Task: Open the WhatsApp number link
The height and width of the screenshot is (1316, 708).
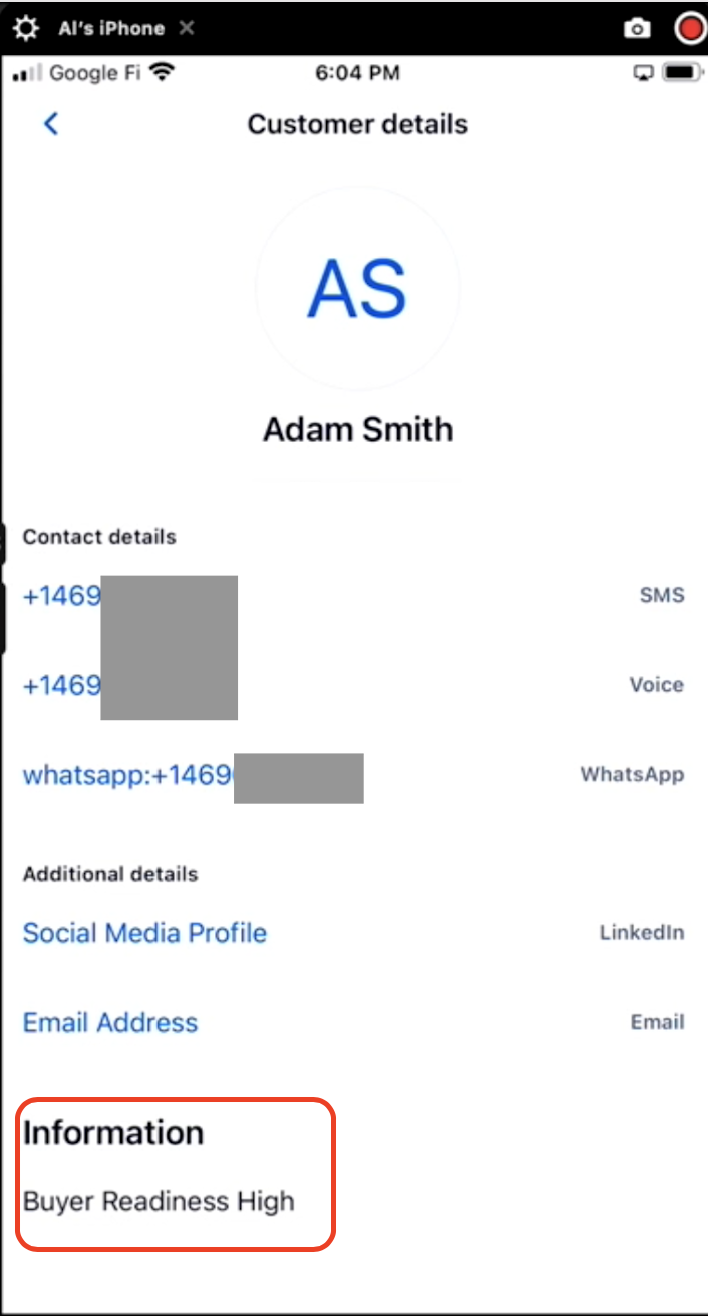Action: pyautogui.click(x=128, y=775)
